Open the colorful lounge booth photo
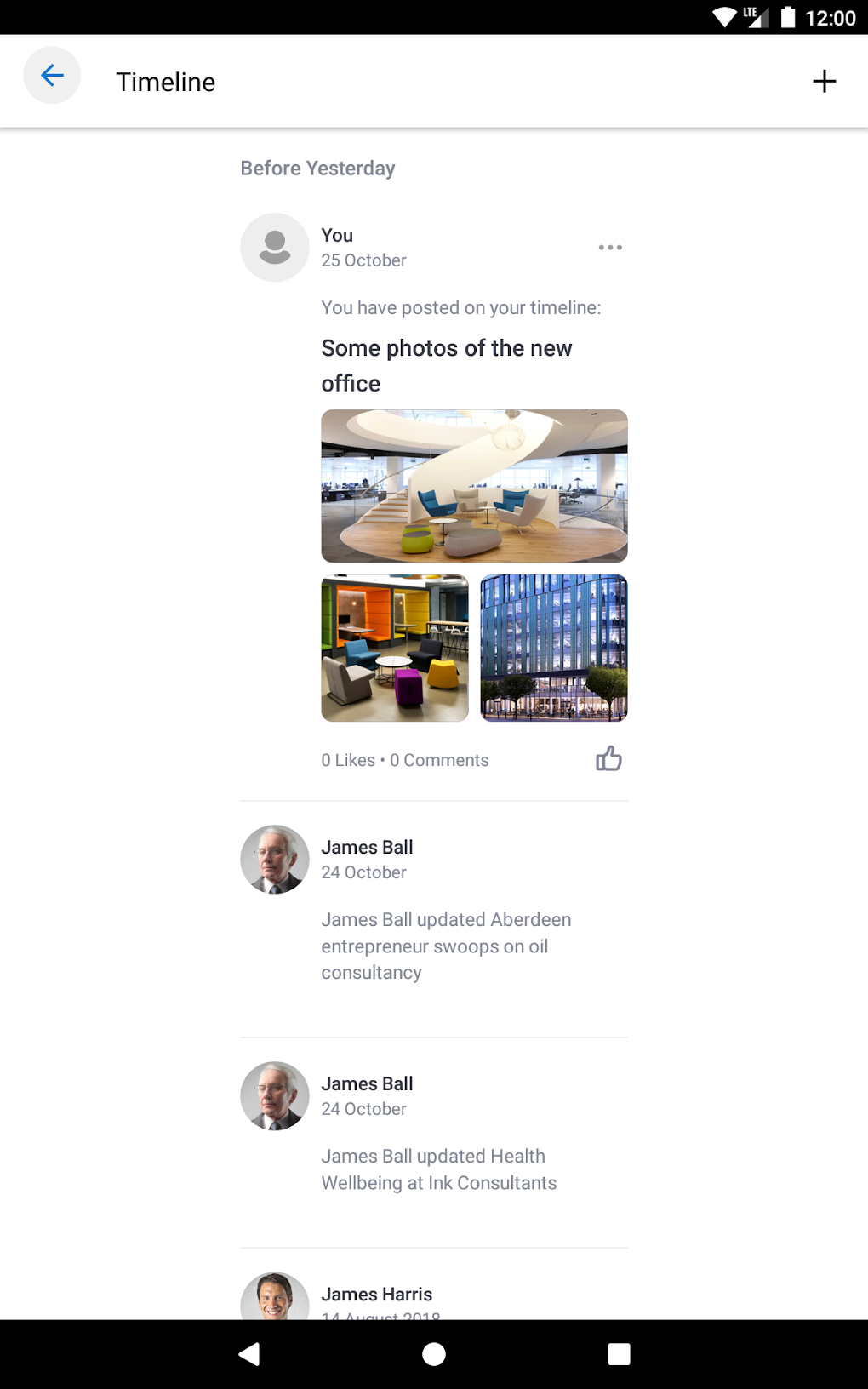The image size is (868, 1389). point(395,649)
